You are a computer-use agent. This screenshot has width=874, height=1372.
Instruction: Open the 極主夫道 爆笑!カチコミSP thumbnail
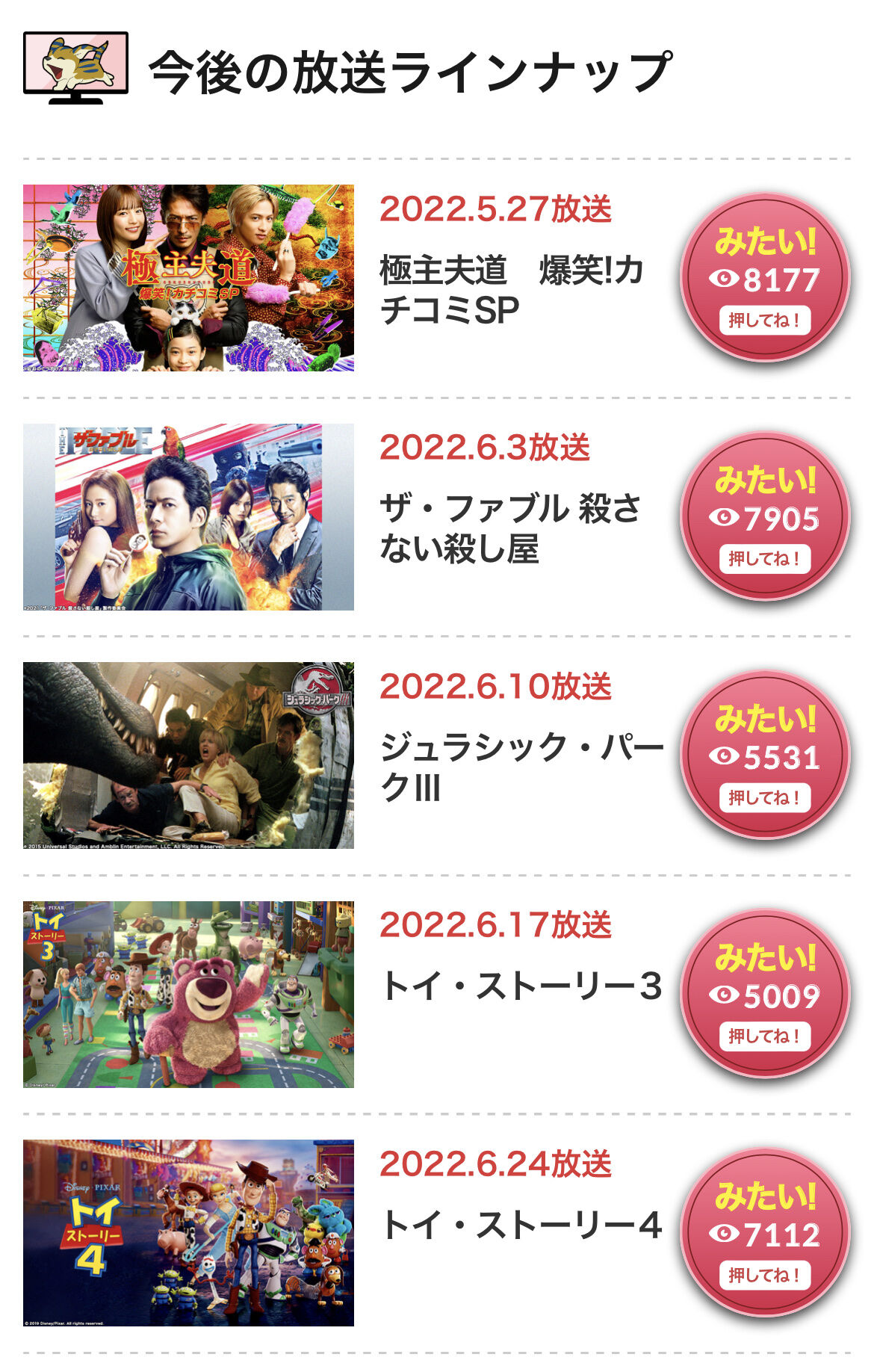(x=188, y=278)
